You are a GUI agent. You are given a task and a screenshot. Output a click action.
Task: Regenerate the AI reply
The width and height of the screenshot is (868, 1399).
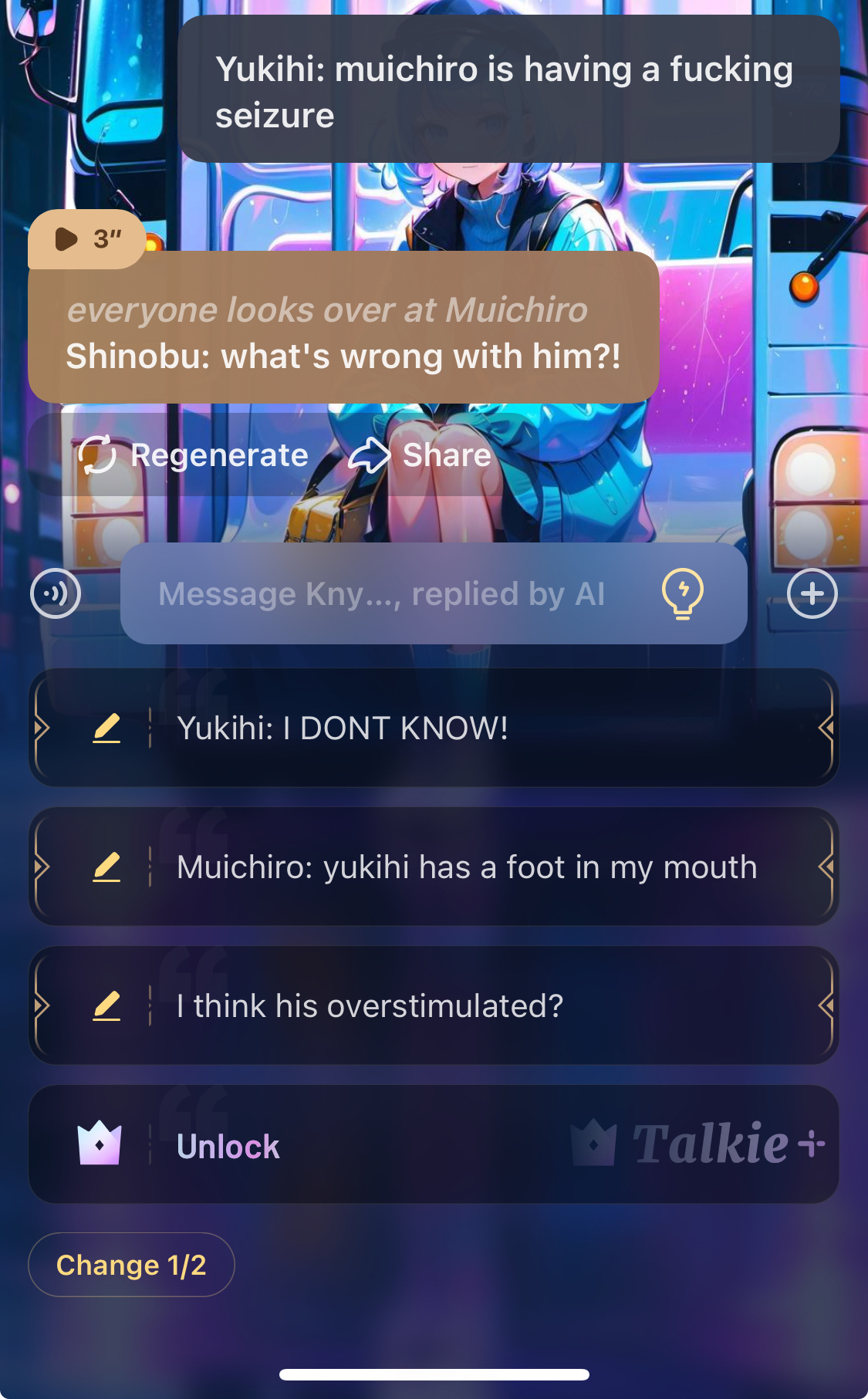click(x=194, y=455)
